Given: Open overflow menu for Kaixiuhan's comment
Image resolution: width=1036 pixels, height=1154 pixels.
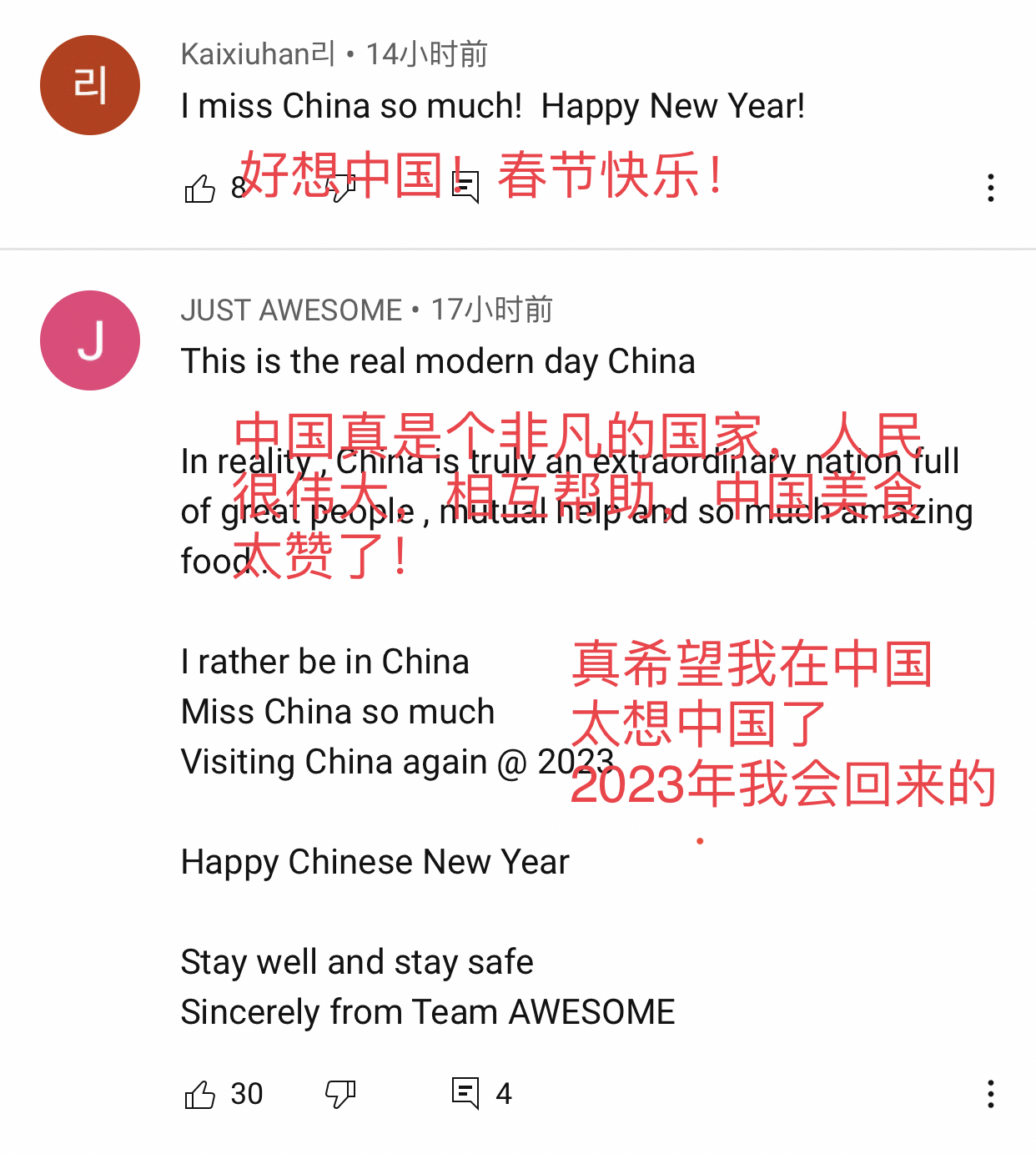Looking at the screenshot, I should [x=990, y=188].
